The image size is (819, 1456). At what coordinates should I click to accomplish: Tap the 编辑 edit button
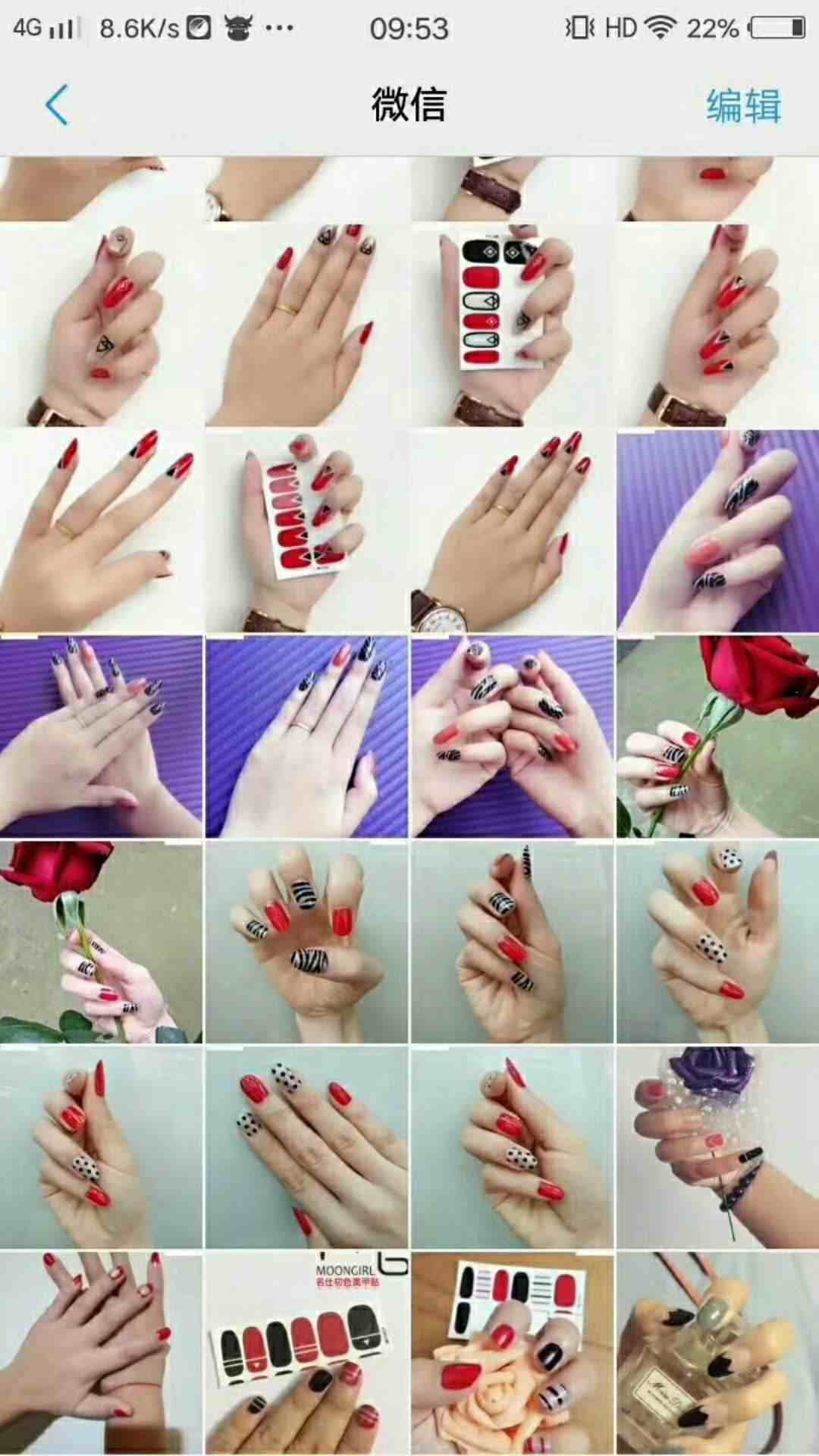pyautogui.click(x=743, y=105)
